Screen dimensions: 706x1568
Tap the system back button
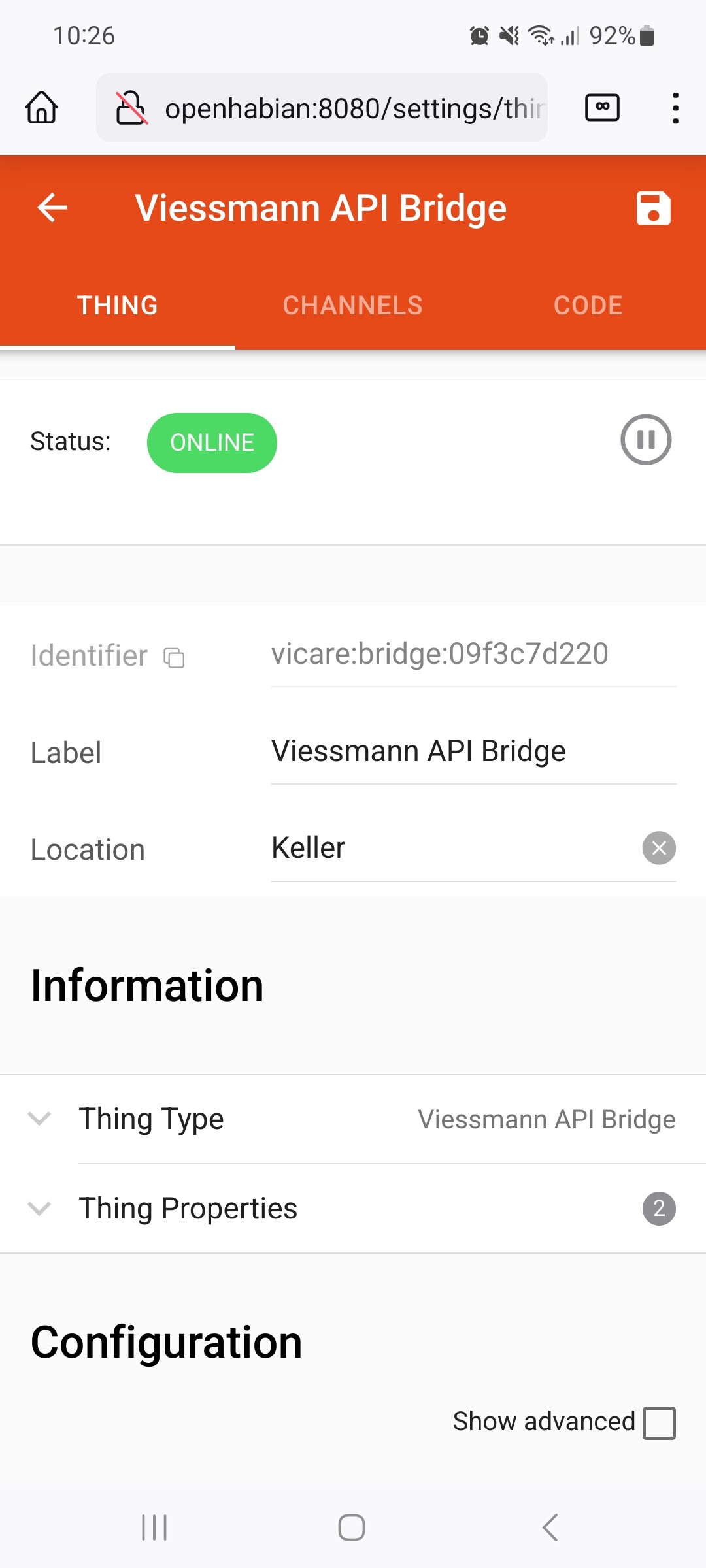pyautogui.click(x=550, y=1527)
